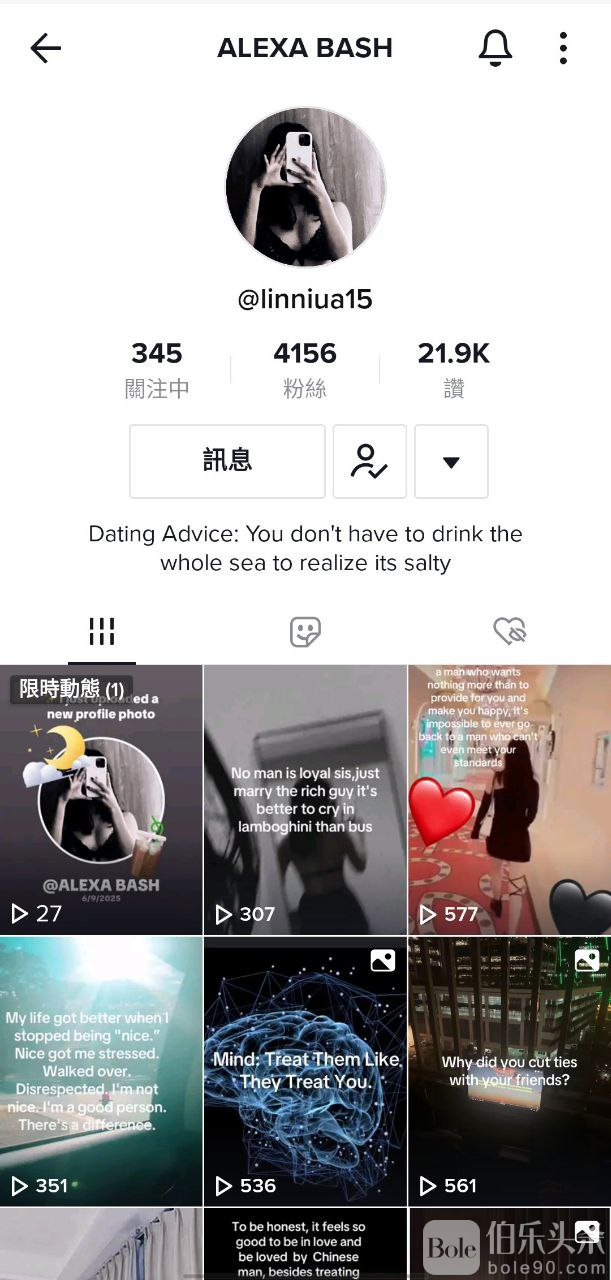Open the "Why did you cut ties" post
This screenshot has height=1280, width=611.
[509, 1071]
